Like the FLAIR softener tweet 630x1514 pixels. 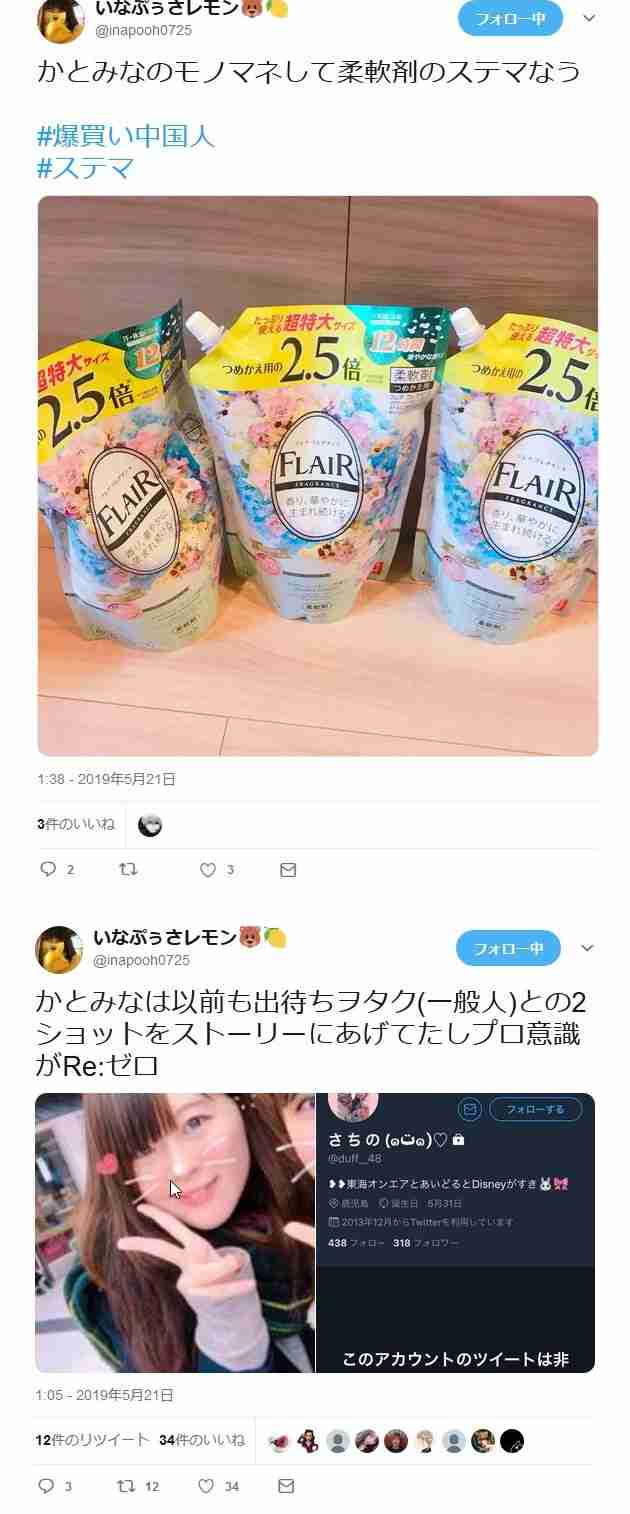[208, 870]
